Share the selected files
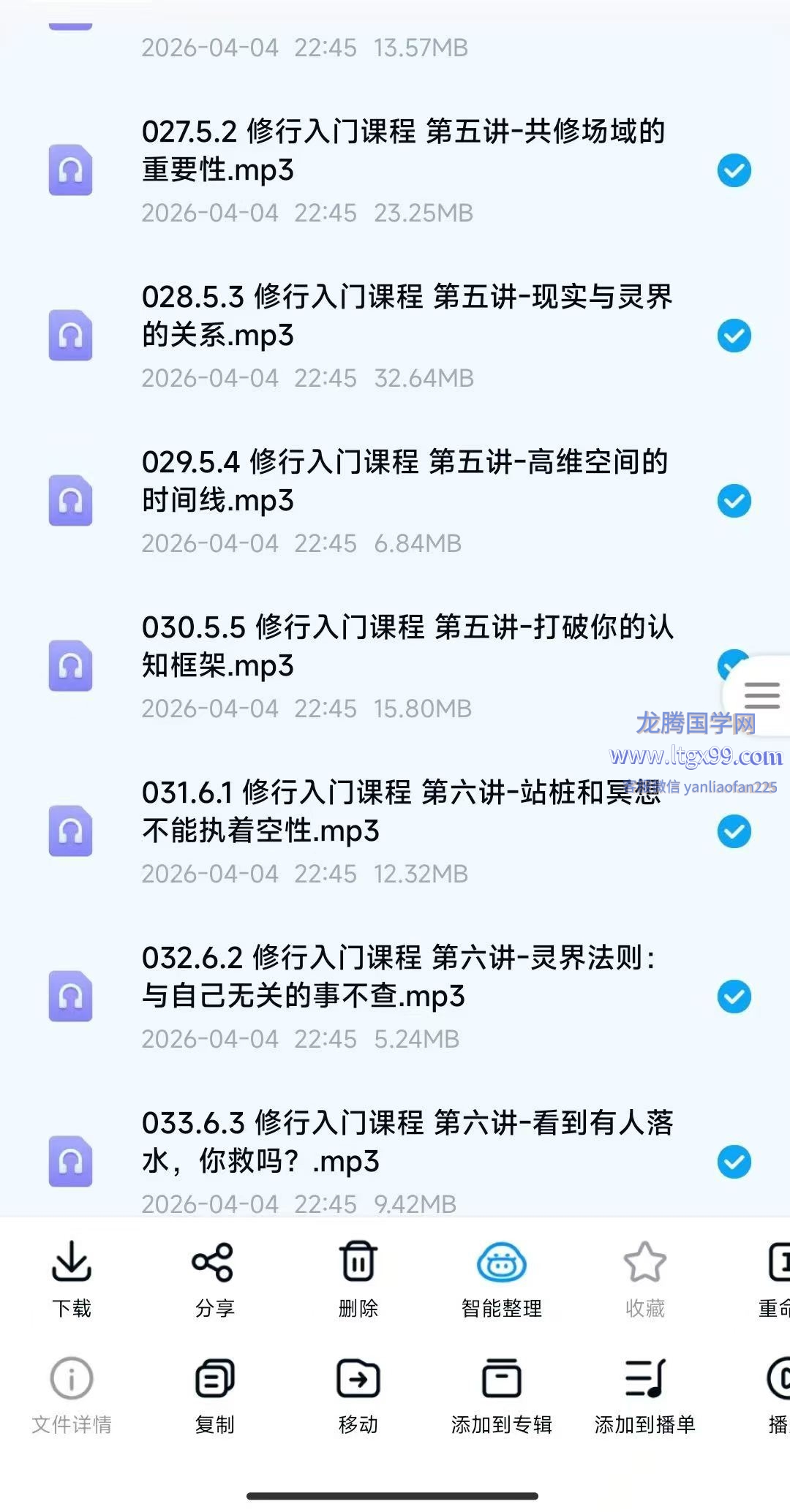Screen dimensions: 790x1512 (214, 1277)
